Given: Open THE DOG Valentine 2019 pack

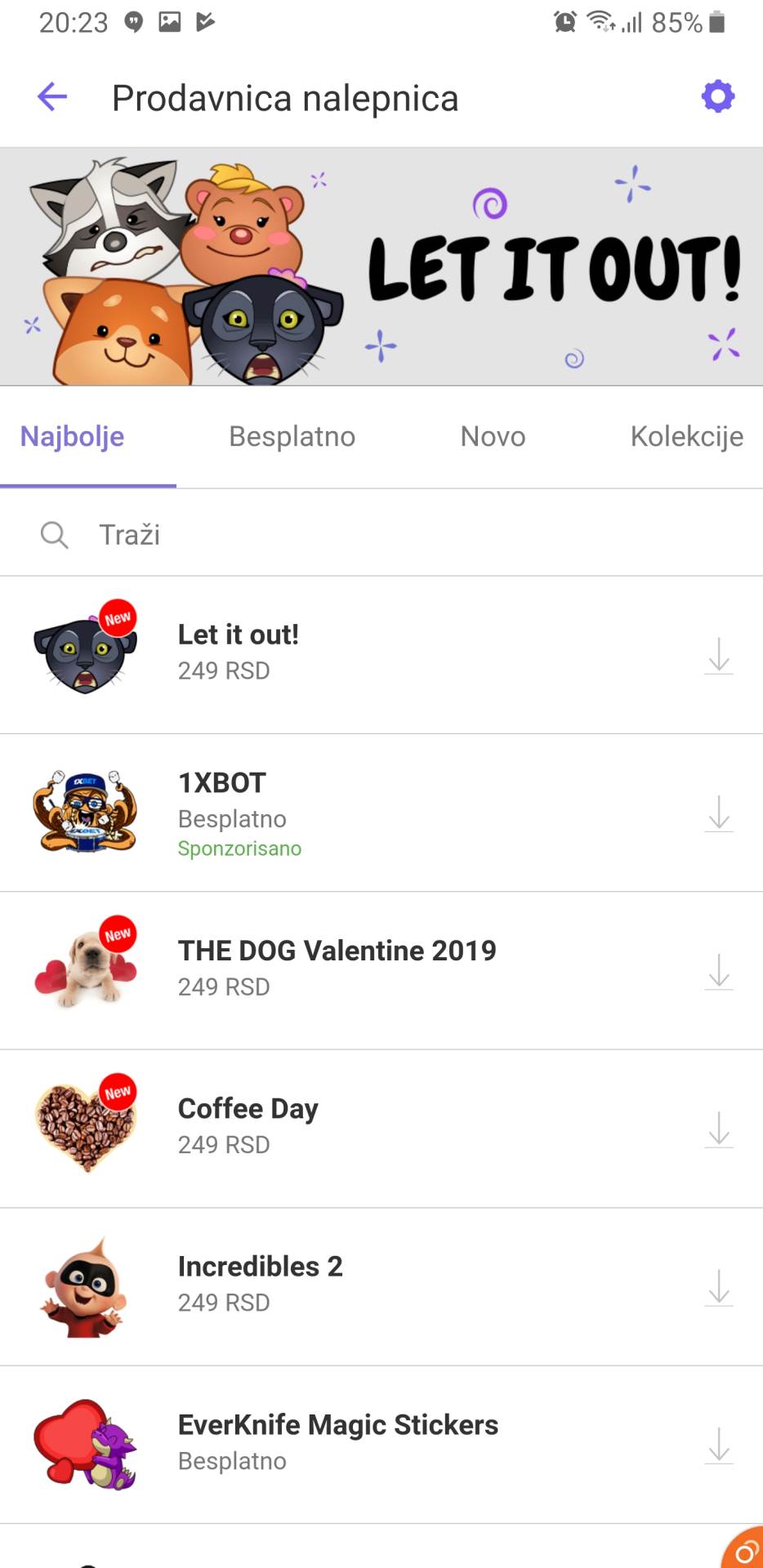Looking at the screenshot, I should click(x=337, y=968).
